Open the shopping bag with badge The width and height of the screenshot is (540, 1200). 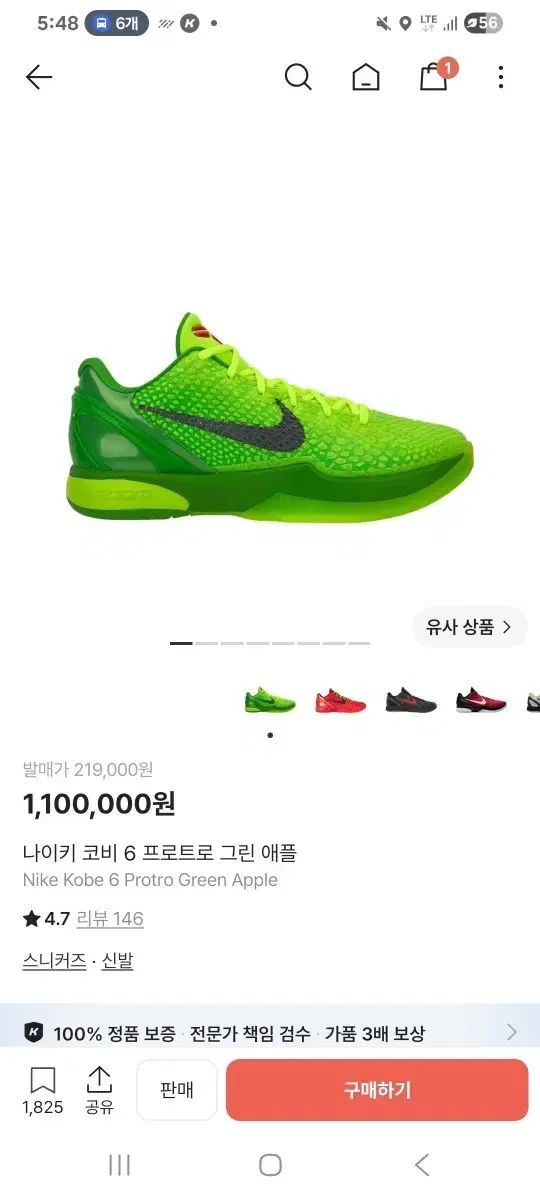tap(435, 75)
